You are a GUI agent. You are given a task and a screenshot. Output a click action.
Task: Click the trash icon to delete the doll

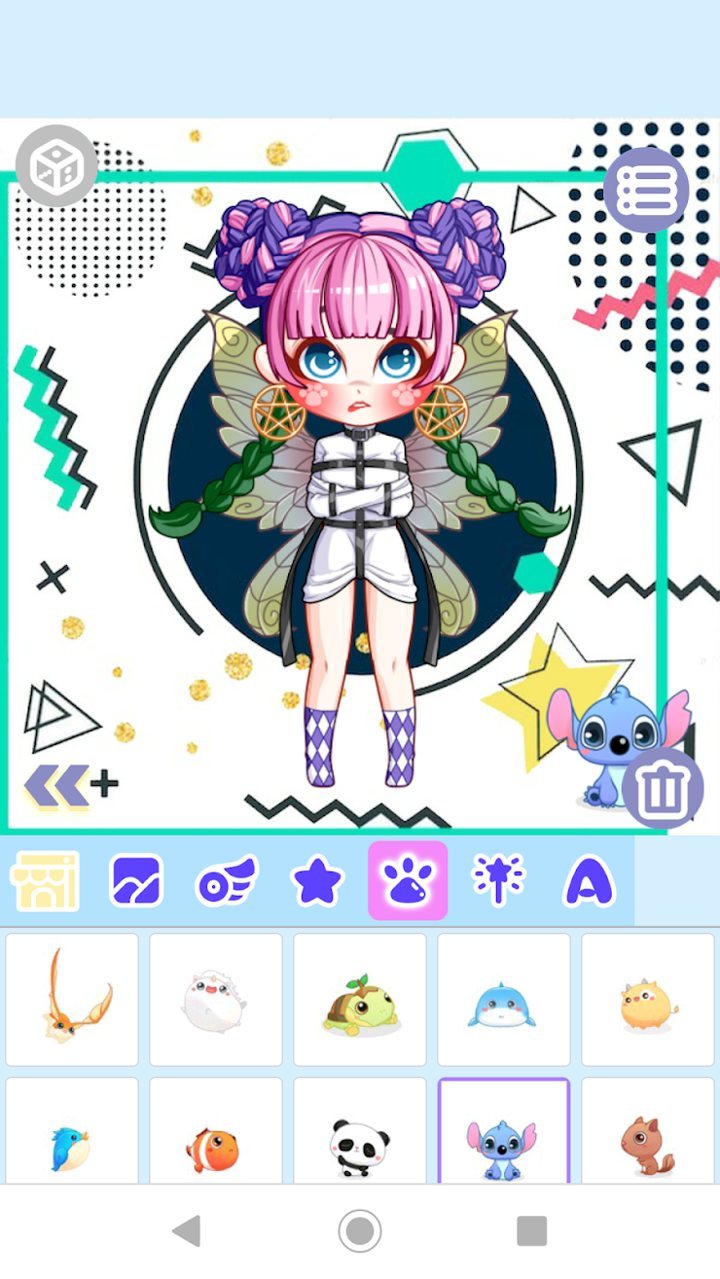[665, 792]
